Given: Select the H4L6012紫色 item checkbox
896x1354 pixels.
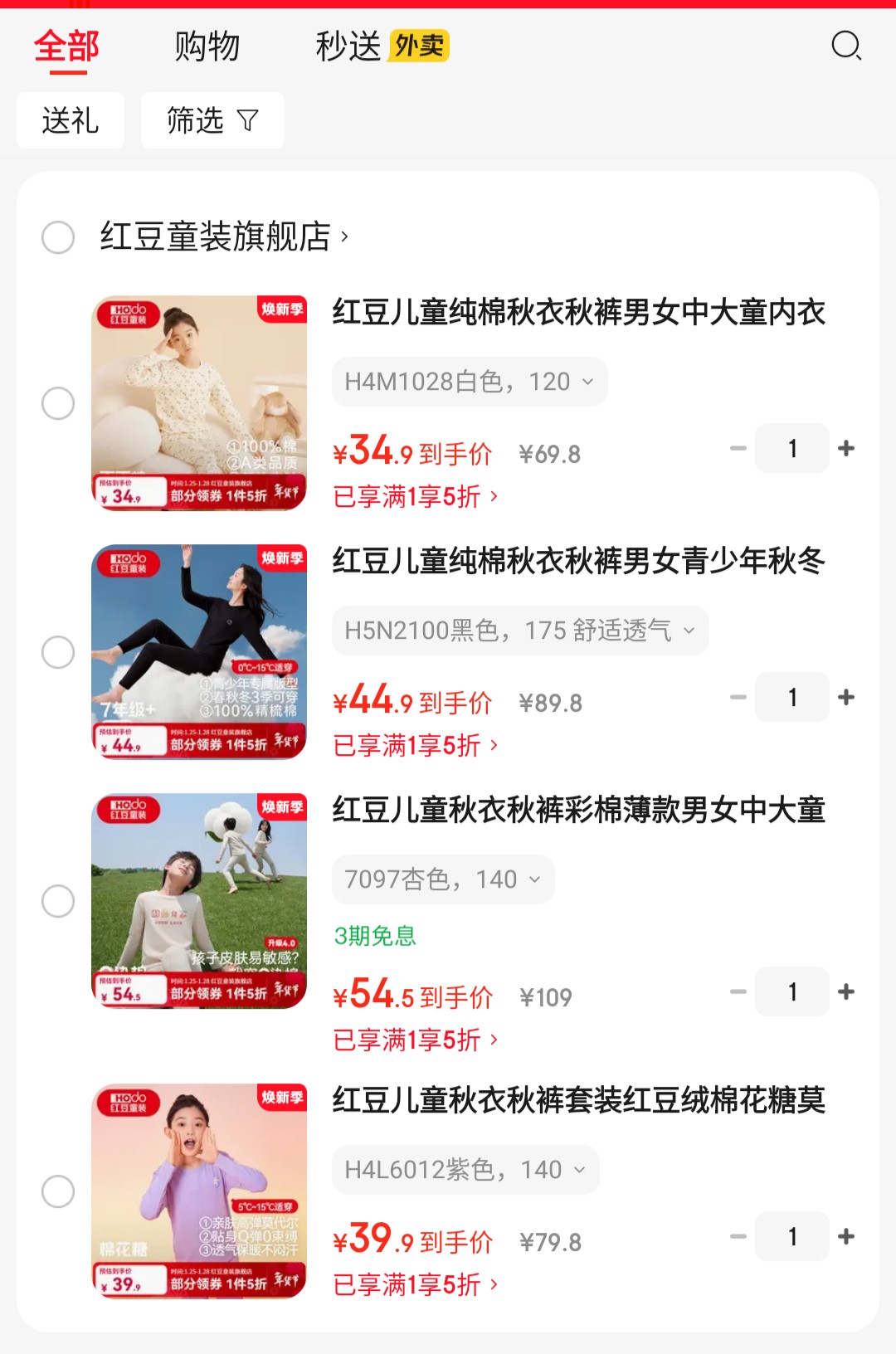Looking at the screenshot, I should point(58,1191).
